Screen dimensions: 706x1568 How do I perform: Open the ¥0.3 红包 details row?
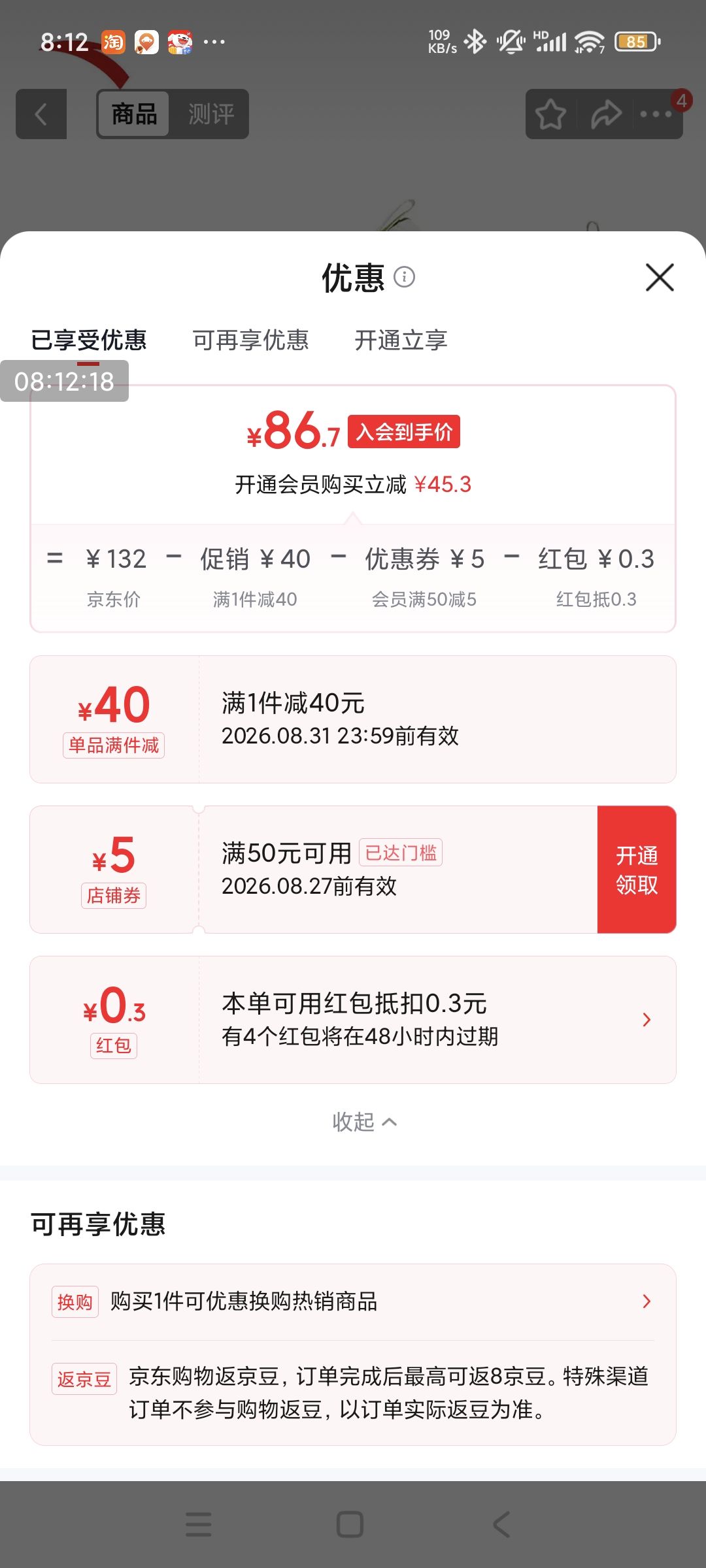click(x=353, y=1020)
